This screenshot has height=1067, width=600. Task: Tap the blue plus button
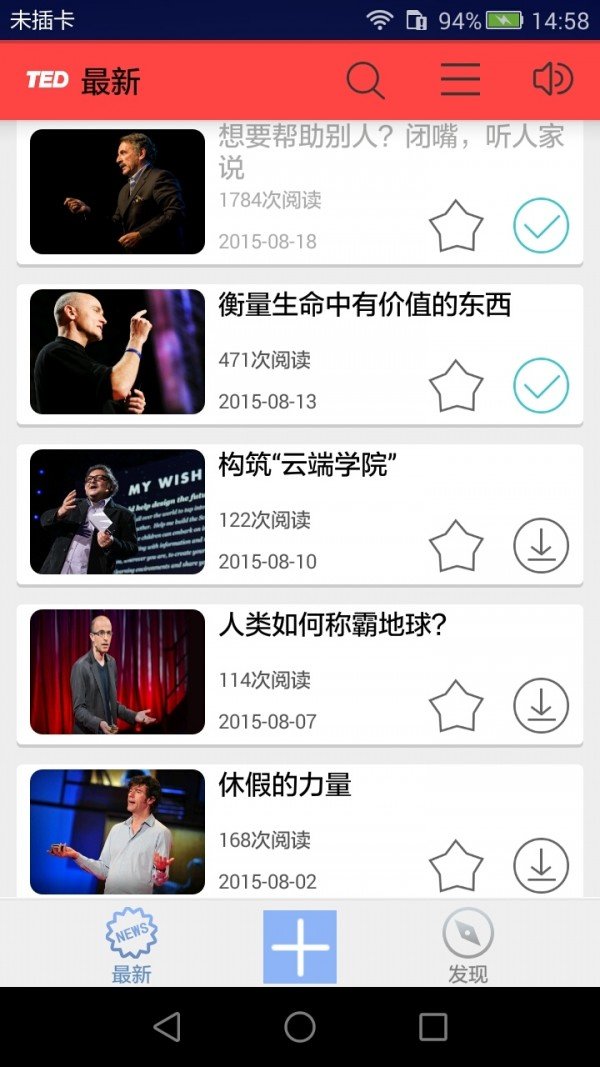click(300, 946)
